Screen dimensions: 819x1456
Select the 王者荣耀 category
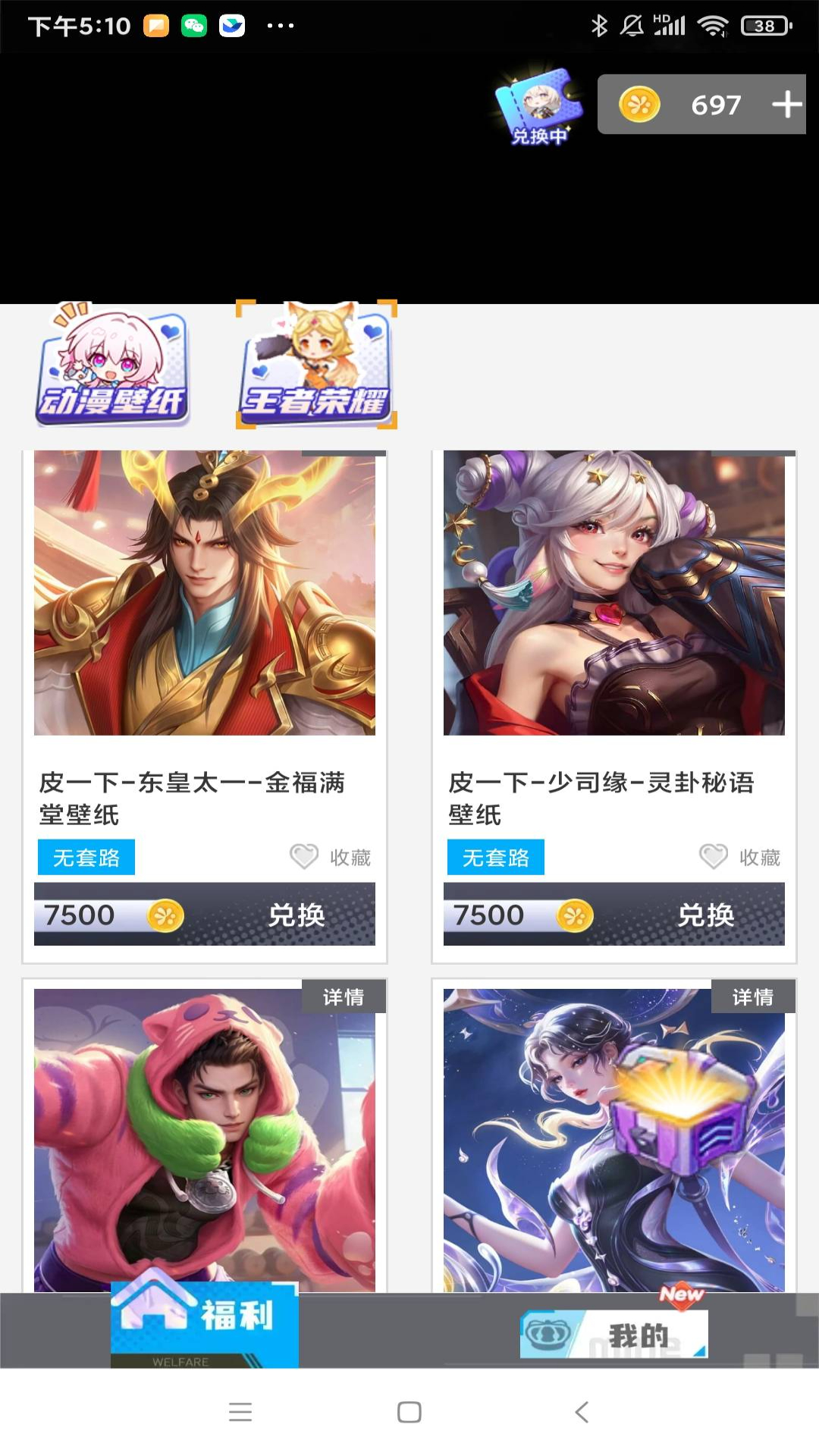(316, 366)
